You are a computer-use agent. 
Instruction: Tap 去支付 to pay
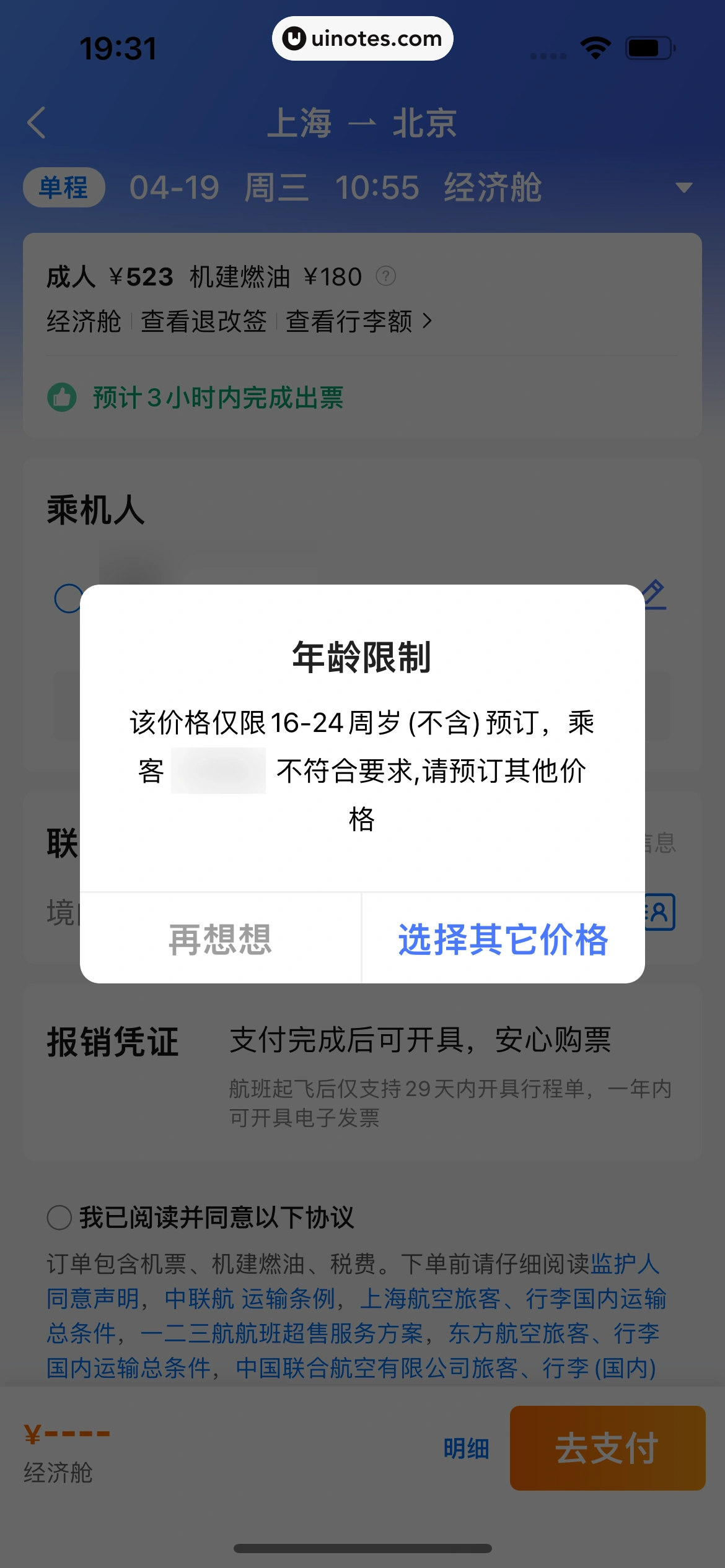(x=607, y=1448)
